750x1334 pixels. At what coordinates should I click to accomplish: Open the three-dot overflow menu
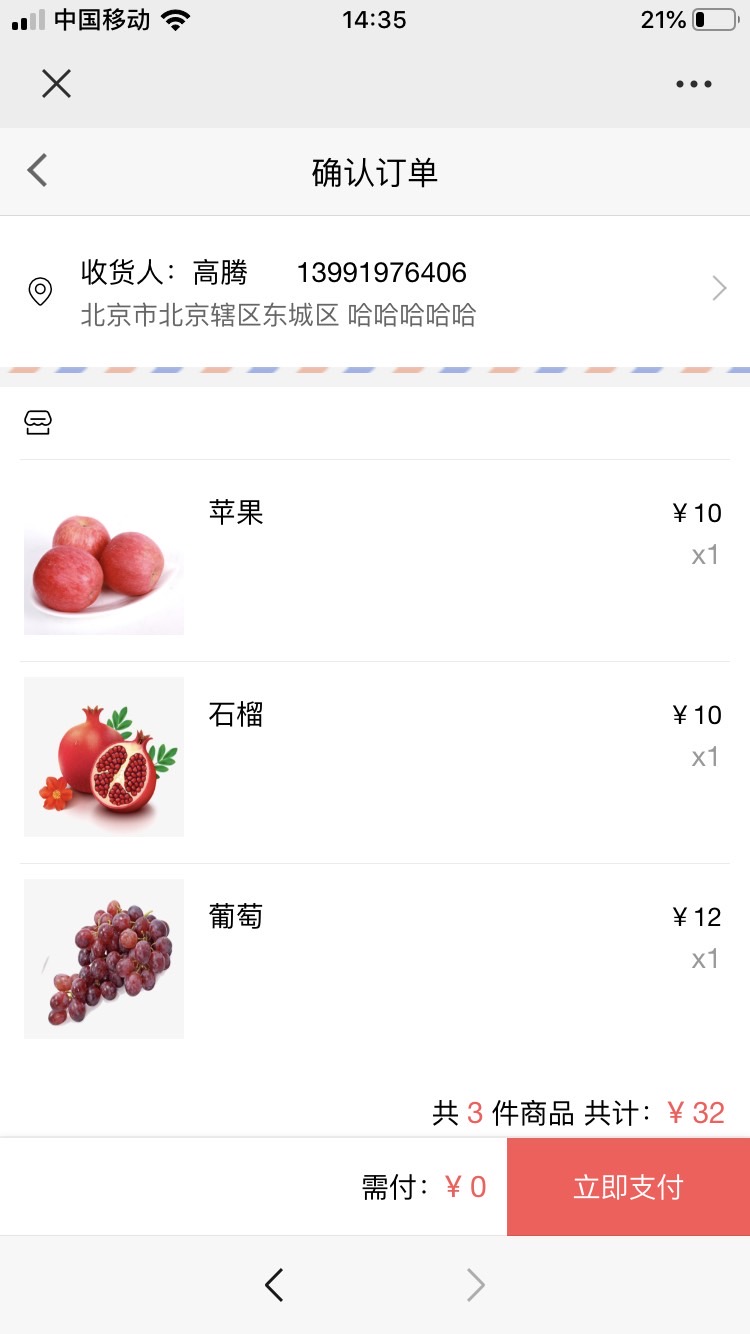[693, 84]
